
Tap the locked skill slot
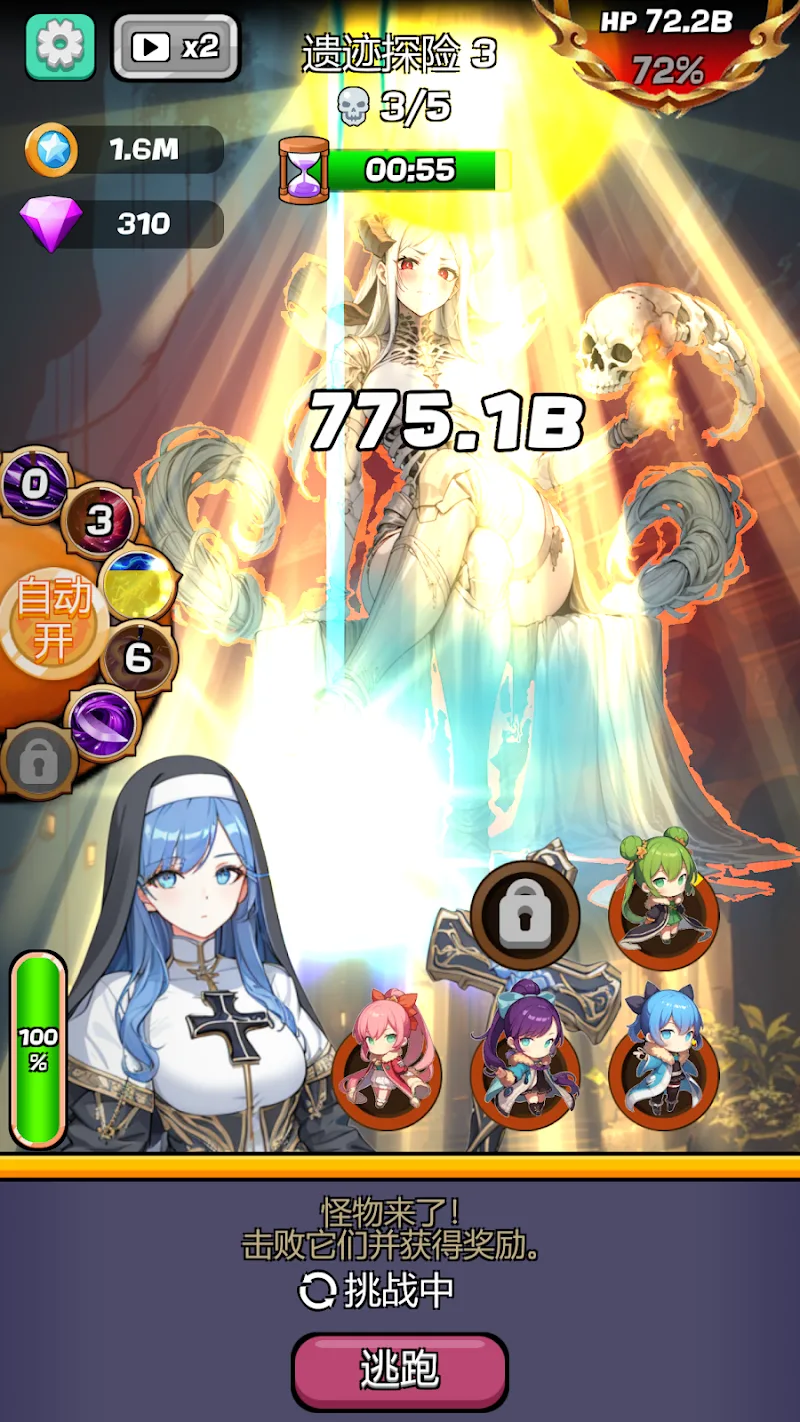tap(38, 762)
